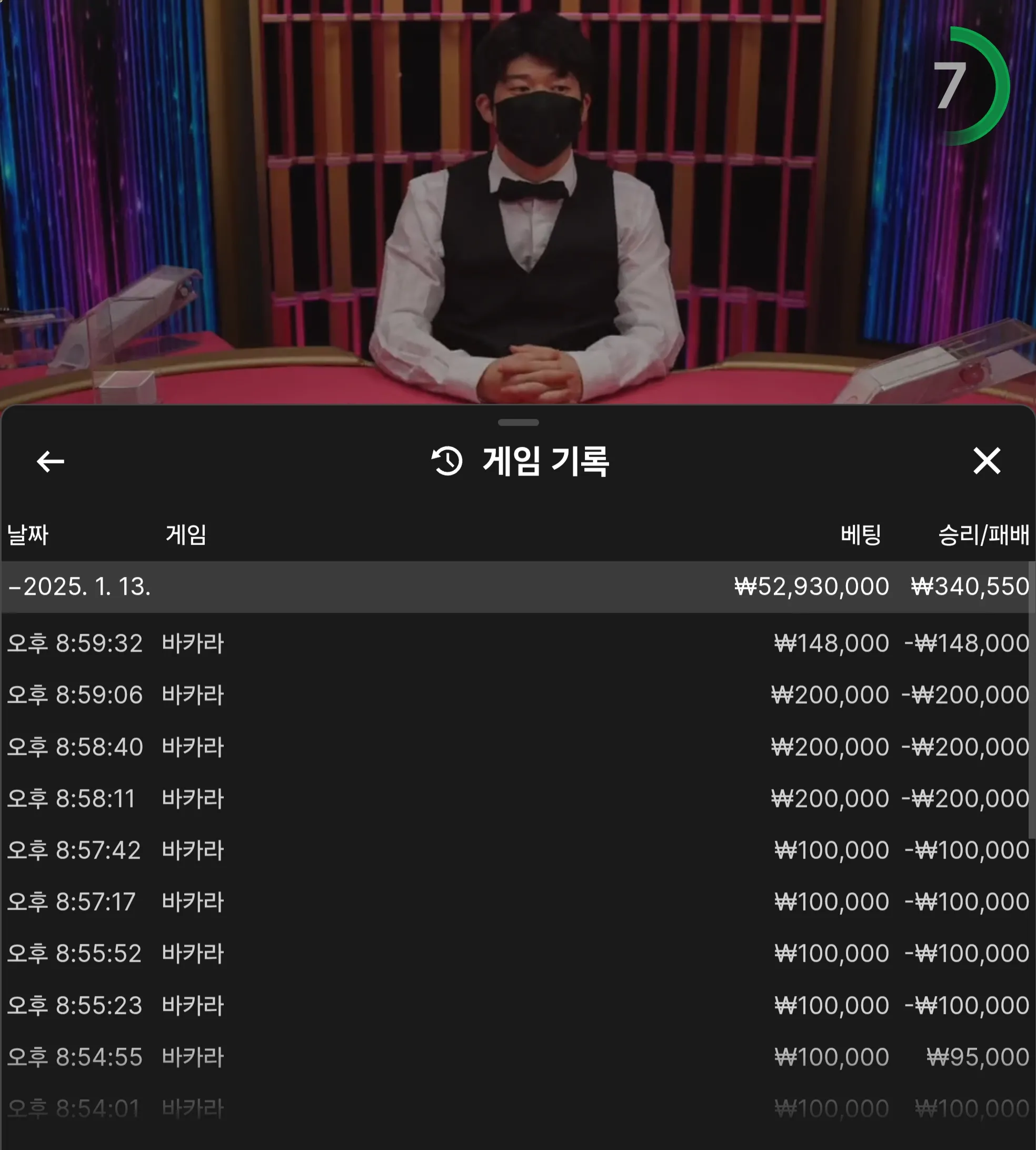Image resolution: width=1036 pixels, height=1150 pixels.
Task: Collapse the 2025. 1. 13. date group
Action: (79, 587)
